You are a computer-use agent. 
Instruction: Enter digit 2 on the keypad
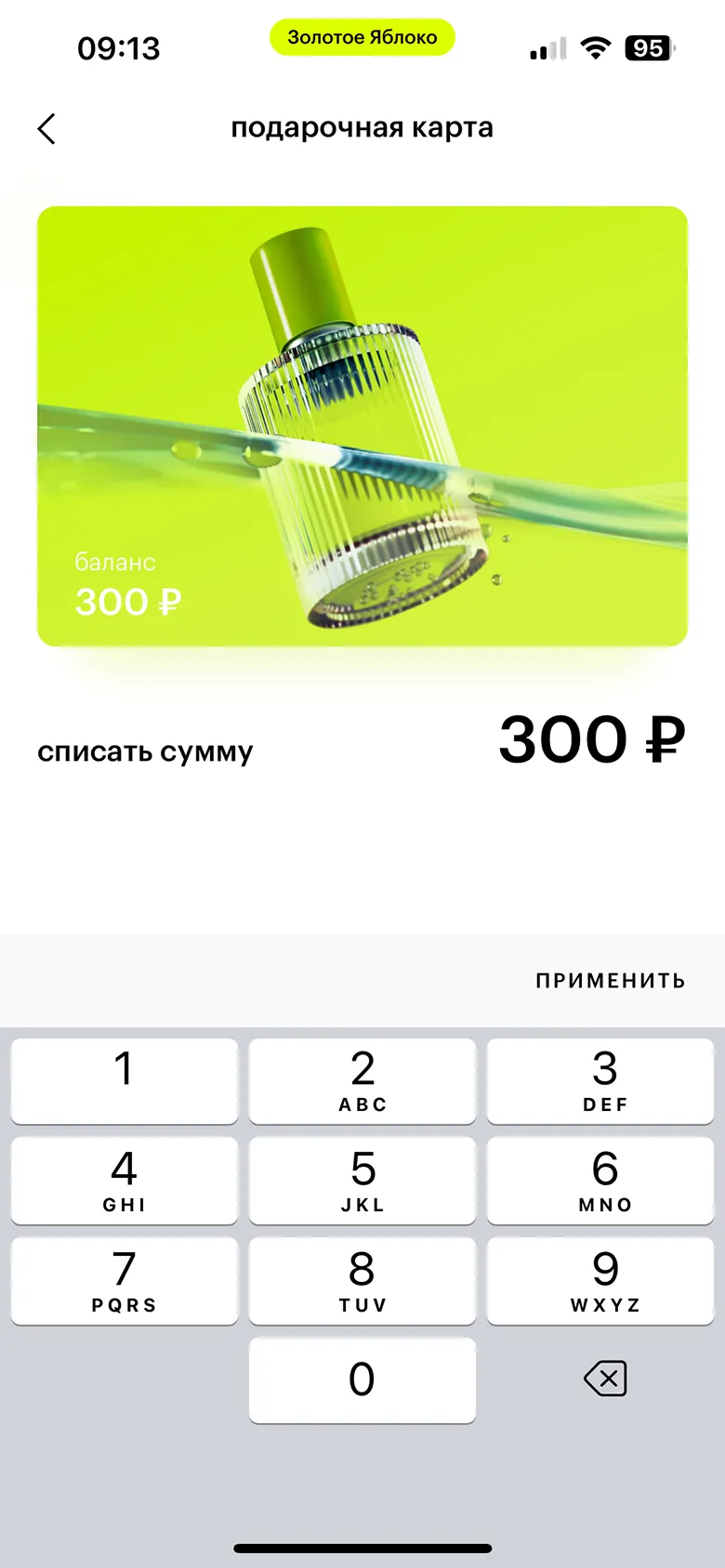[362, 1081]
